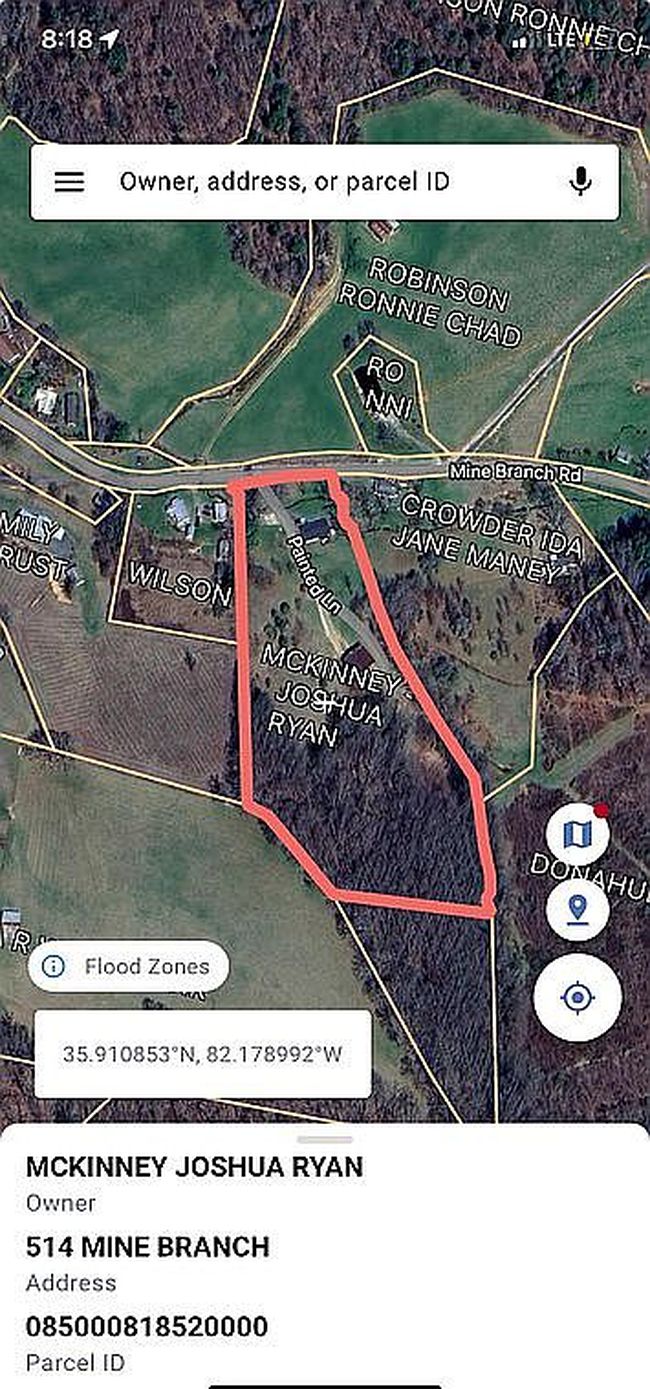Open the hamburger menu
650x1389 pixels.
(69, 182)
